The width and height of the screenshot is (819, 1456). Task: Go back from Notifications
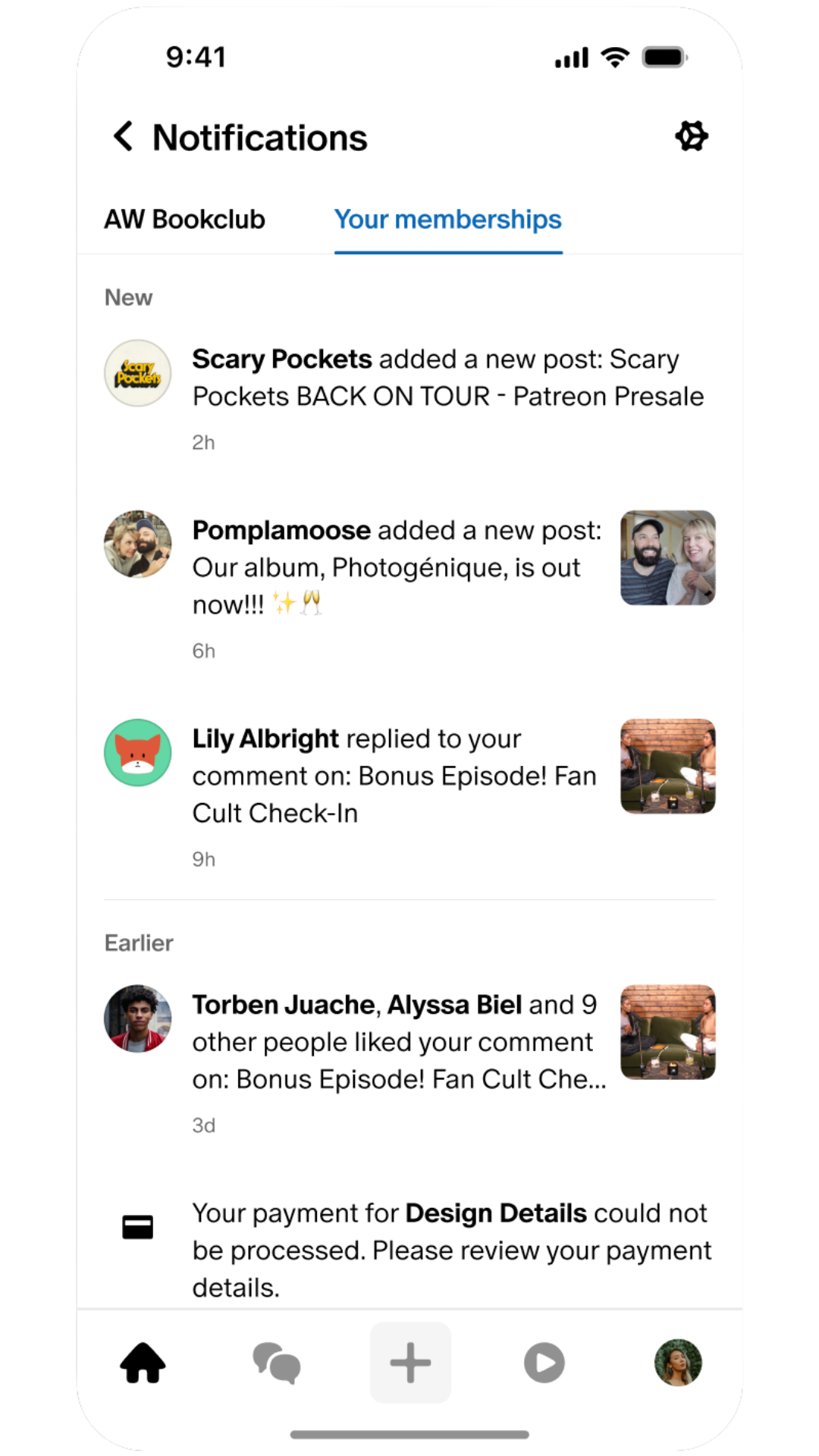[x=123, y=137]
